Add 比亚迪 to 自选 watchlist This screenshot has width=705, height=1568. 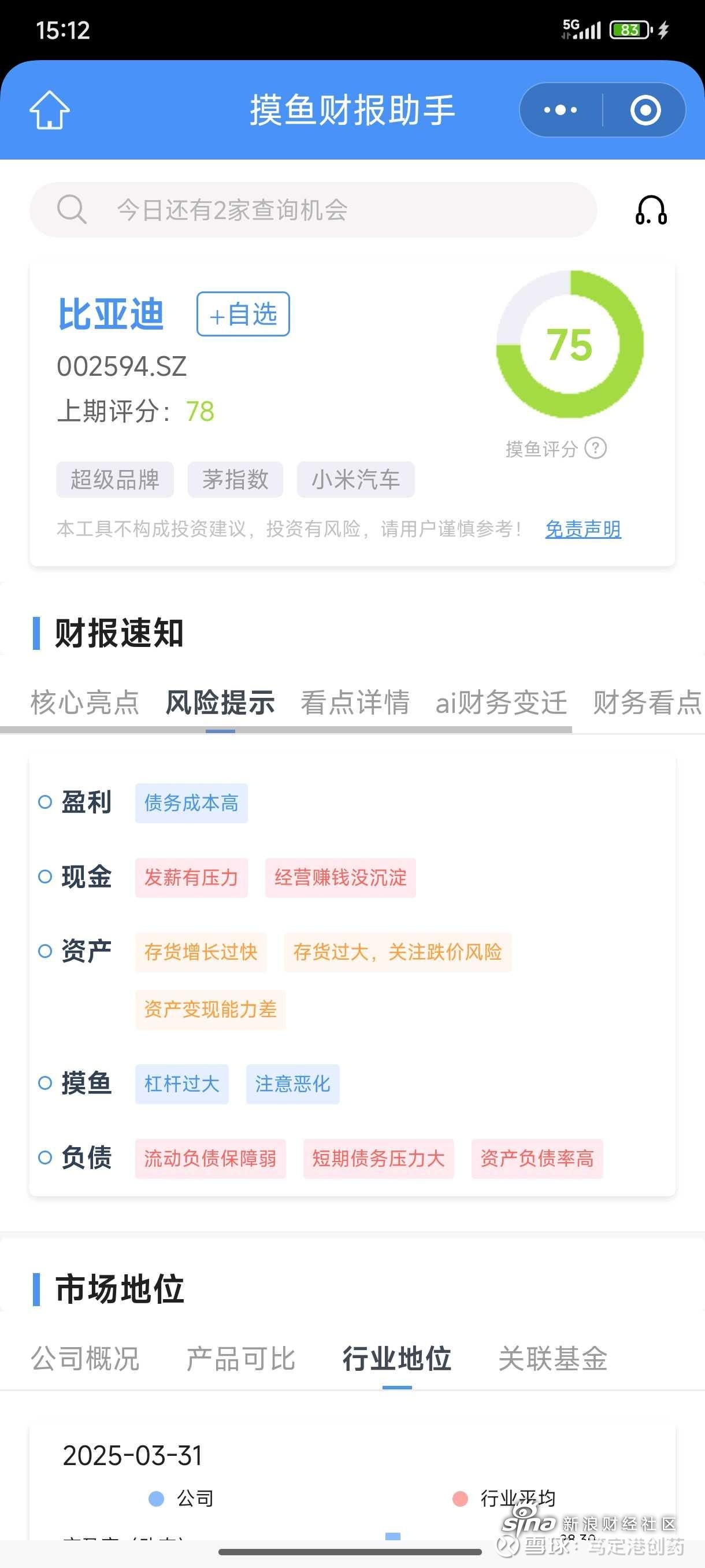(x=243, y=314)
